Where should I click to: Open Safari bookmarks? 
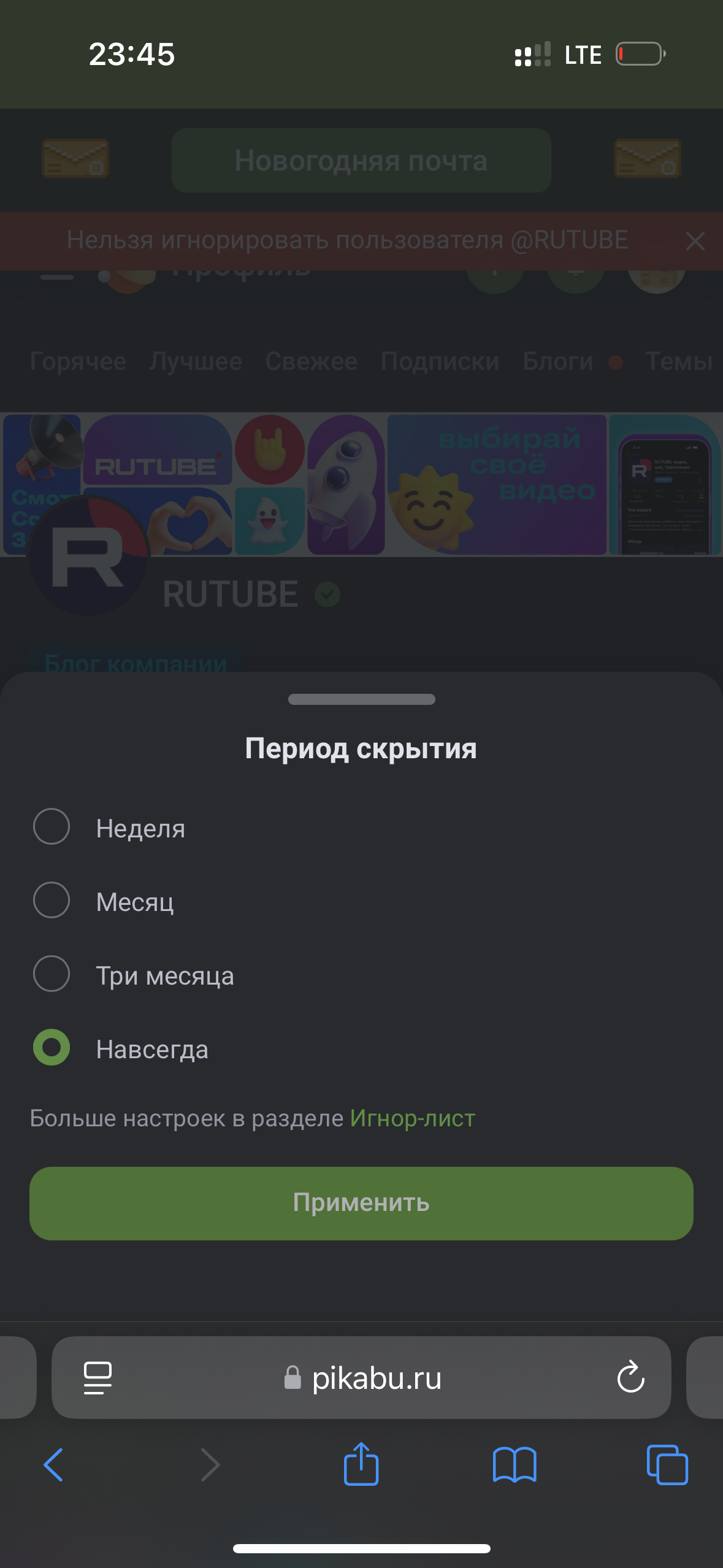[x=514, y=1465]
